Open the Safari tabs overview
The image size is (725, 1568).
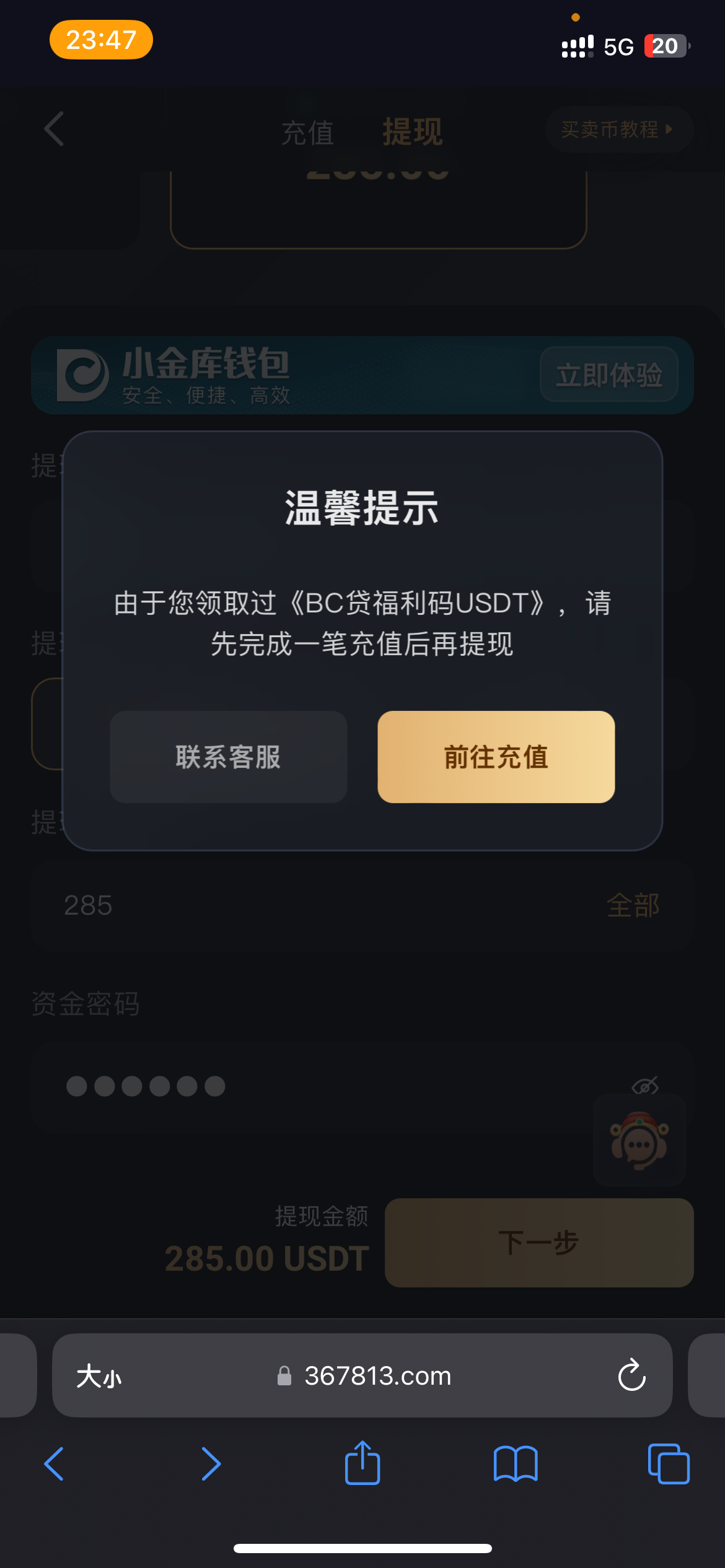(668, 1464)
